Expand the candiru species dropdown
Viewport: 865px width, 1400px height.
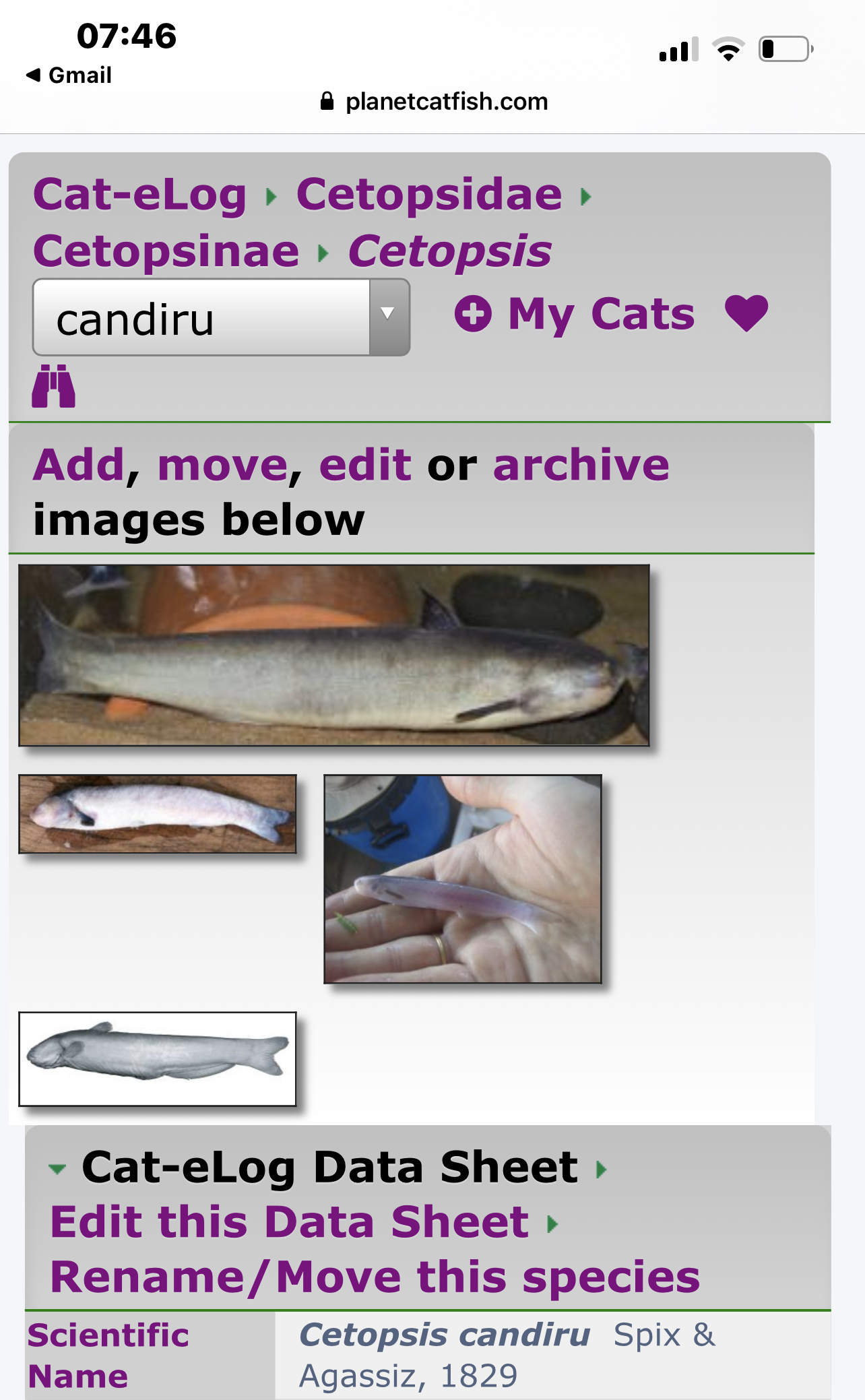(x=221, y=317)
